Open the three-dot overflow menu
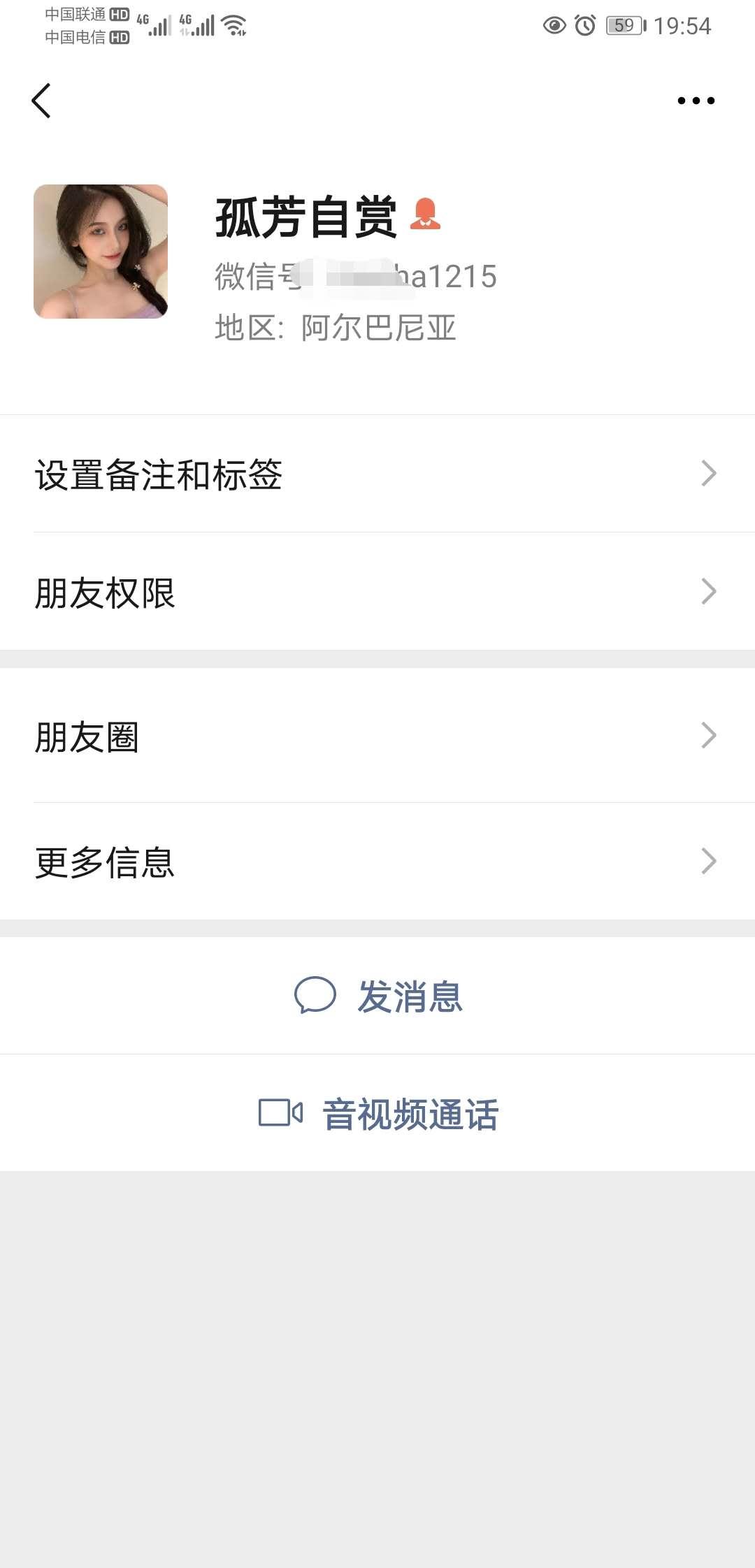Image resolution: width=755 pixels, height=1568 pixels. pyautogui.click(x=696, y=101)
